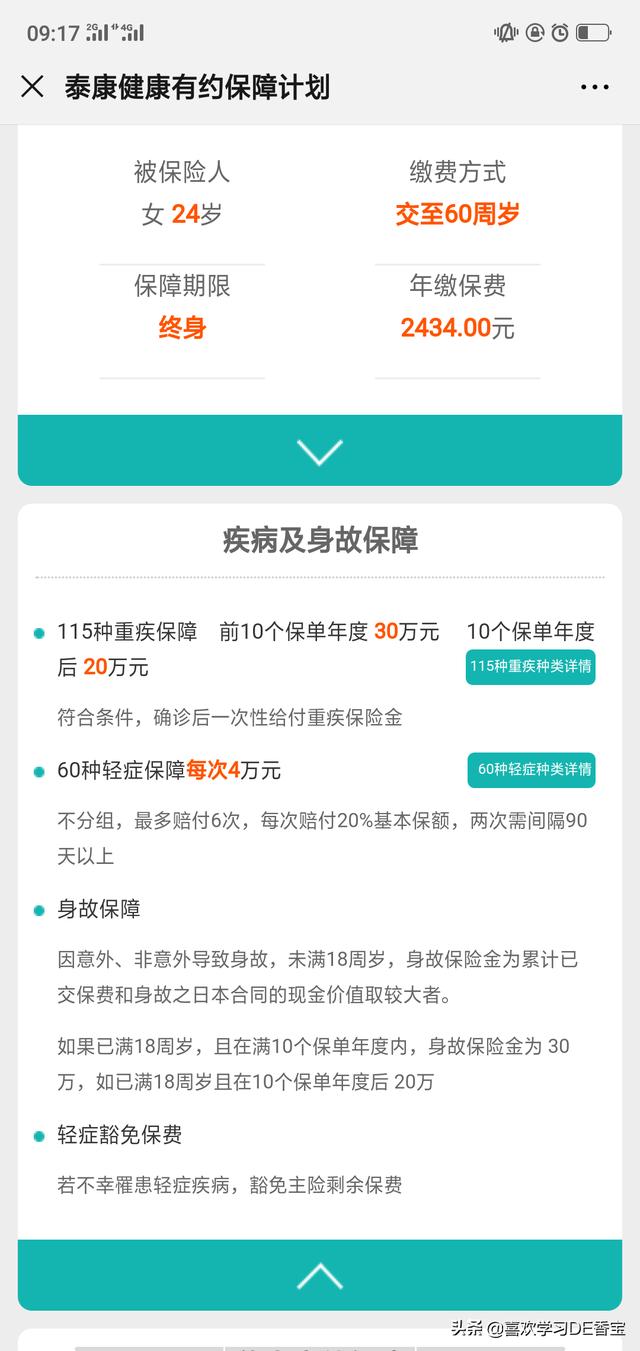View 60种轻症种类详情
This screenshot has height=1351, width=640.
pyautogui.click(x=531, y=770)
